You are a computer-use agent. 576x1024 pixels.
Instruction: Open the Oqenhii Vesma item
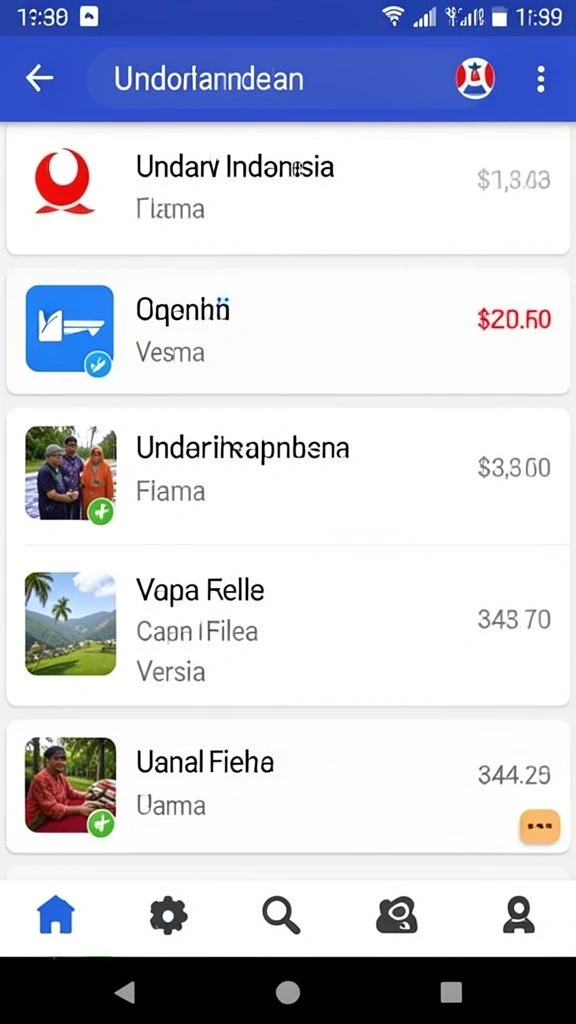[x=288, y=331]
